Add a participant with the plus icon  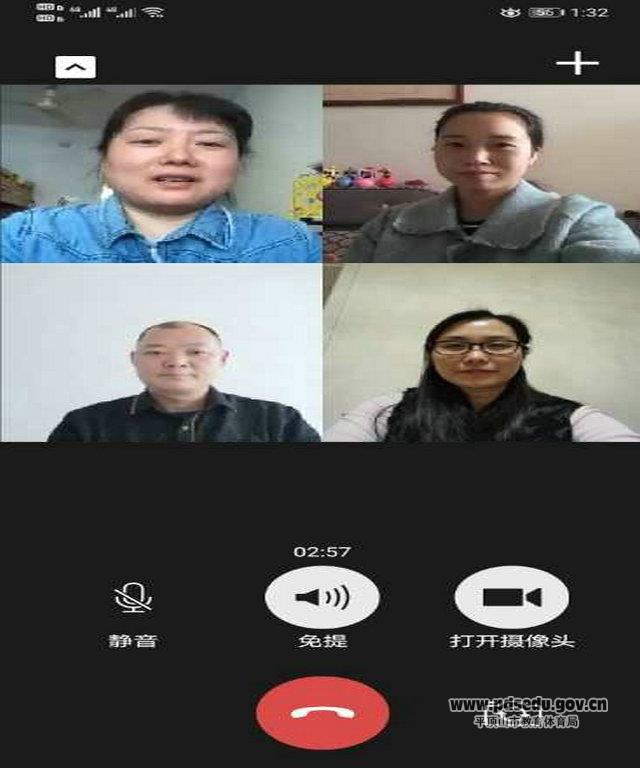(577, 63)
